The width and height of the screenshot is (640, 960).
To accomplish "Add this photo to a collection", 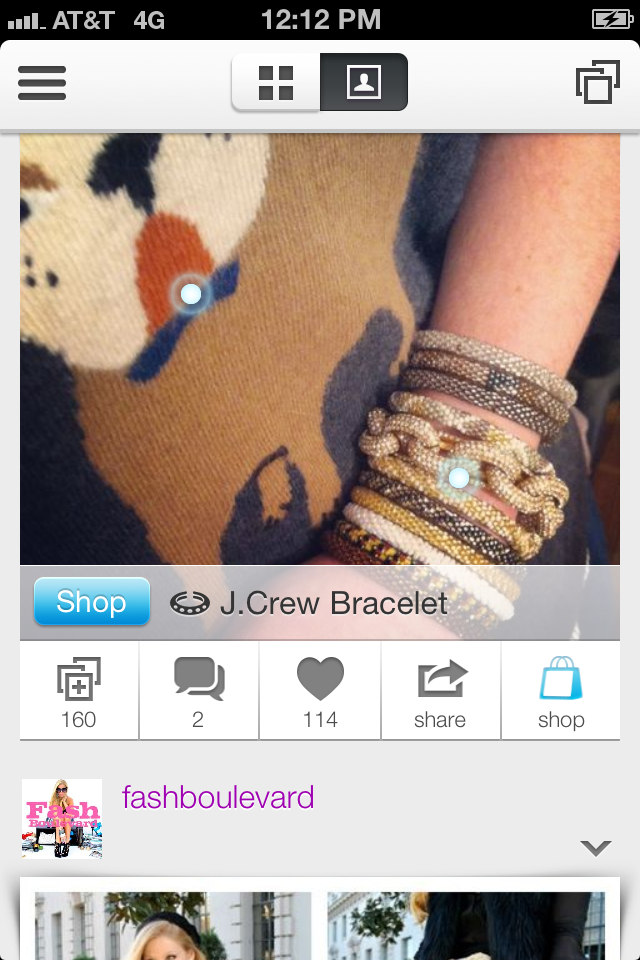I will pos(79,691).
